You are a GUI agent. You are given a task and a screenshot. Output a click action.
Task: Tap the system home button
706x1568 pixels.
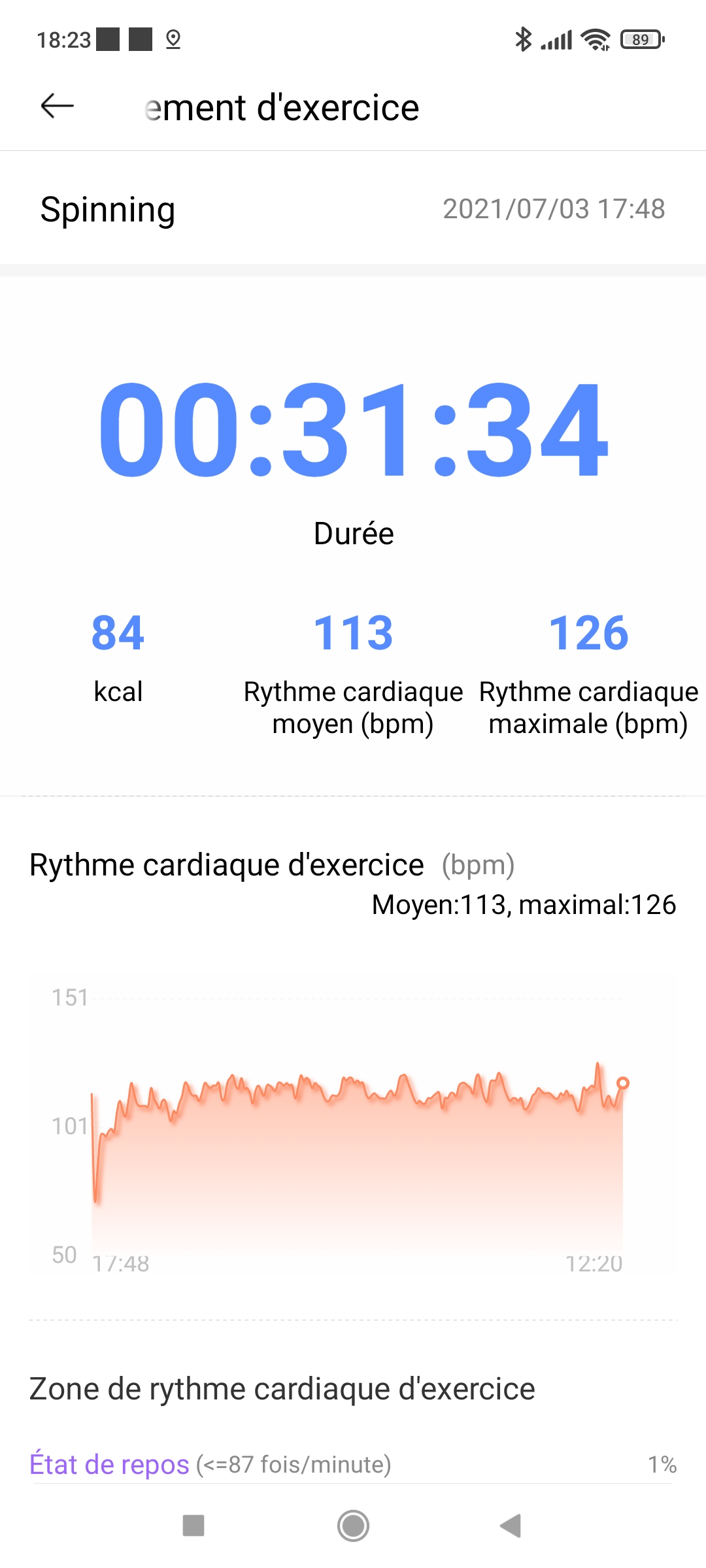(353, 1526)
